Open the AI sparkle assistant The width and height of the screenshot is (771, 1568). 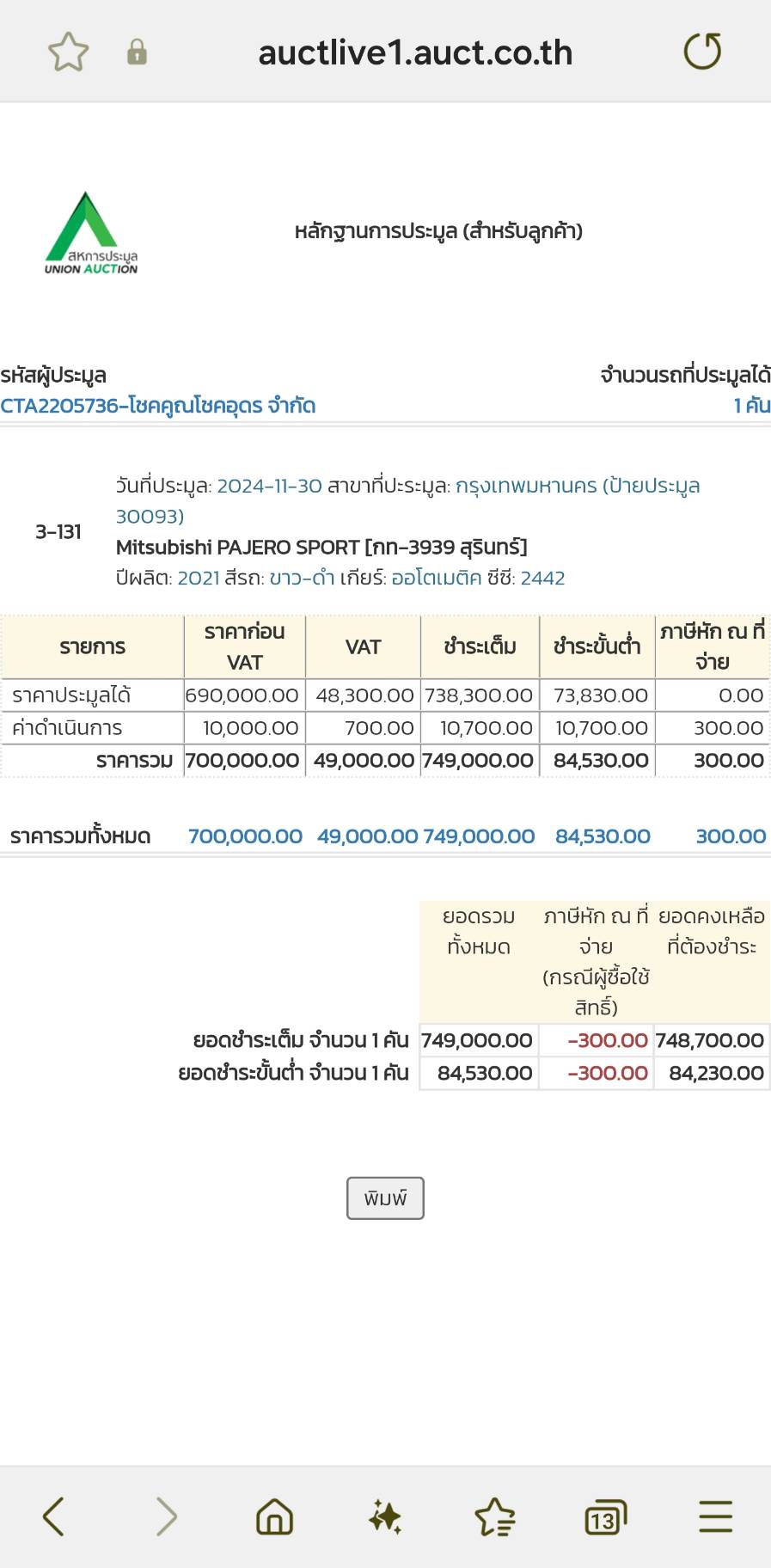click(385, 1516)
